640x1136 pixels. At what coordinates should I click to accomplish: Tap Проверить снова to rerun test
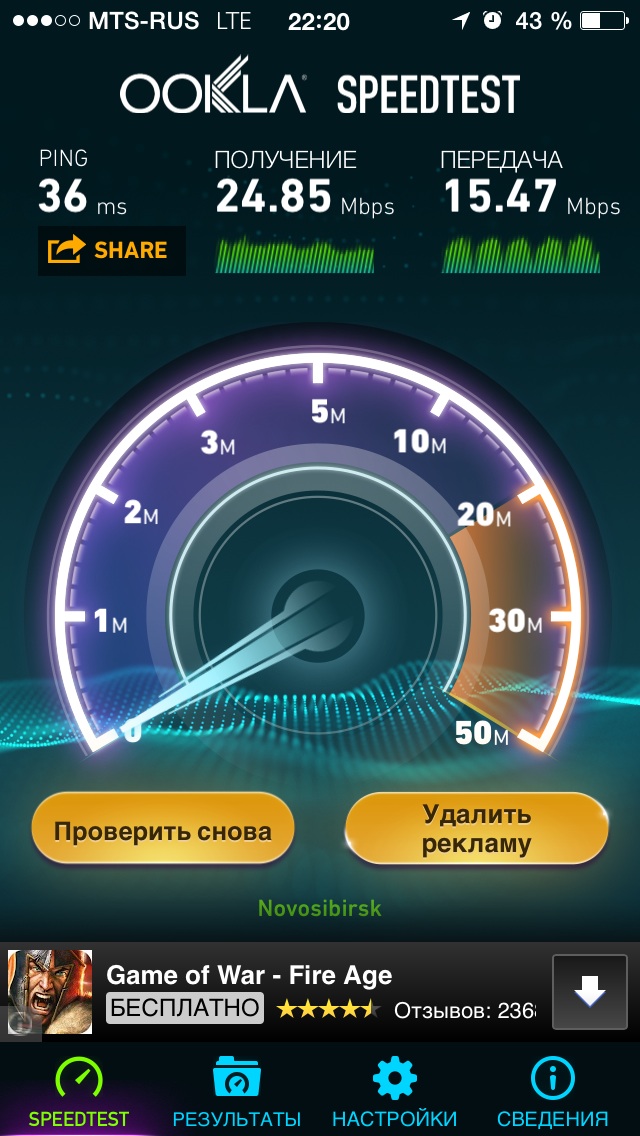coord(162,831)
